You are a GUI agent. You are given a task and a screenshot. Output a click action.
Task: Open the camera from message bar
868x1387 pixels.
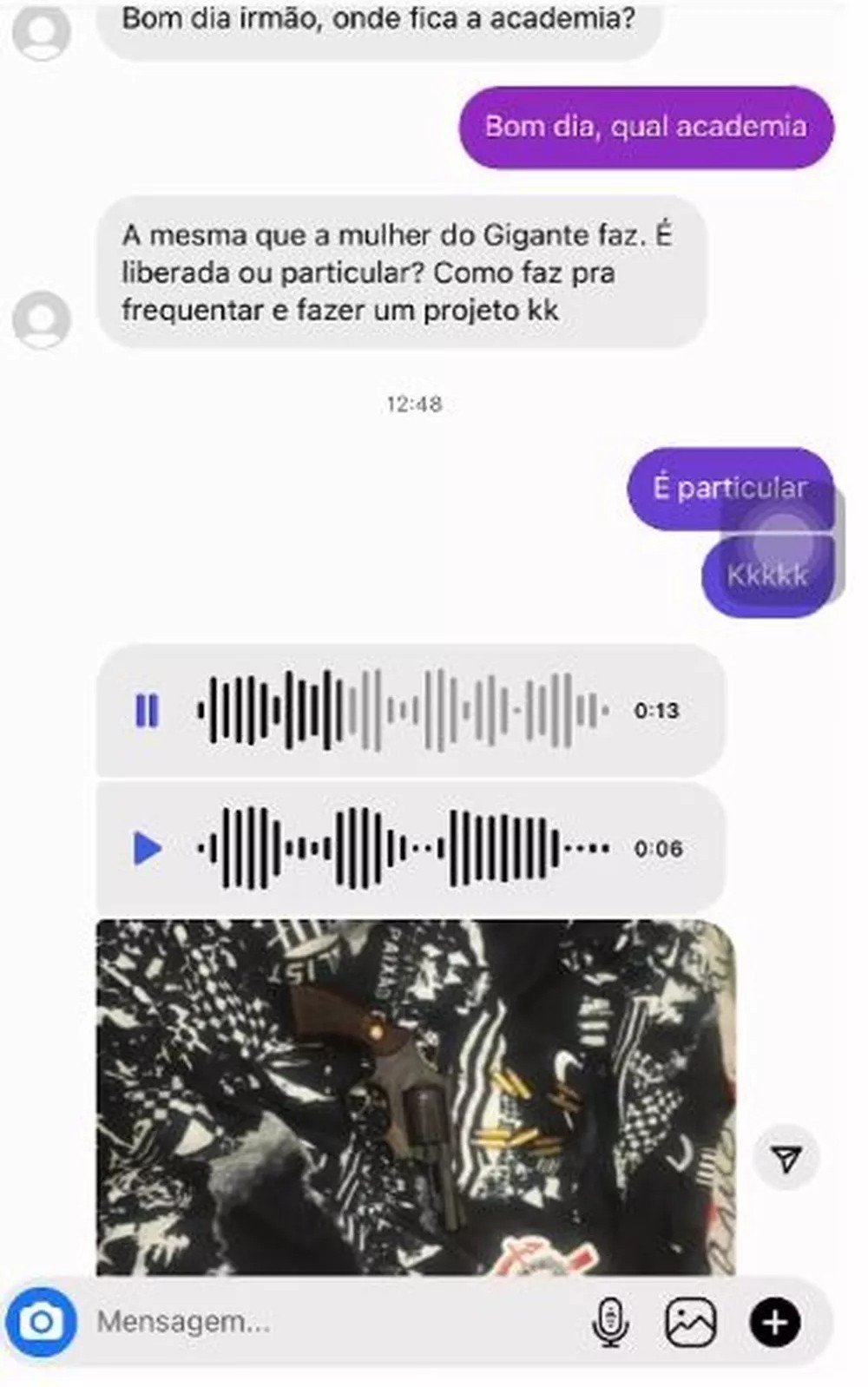click(41, 1322)
